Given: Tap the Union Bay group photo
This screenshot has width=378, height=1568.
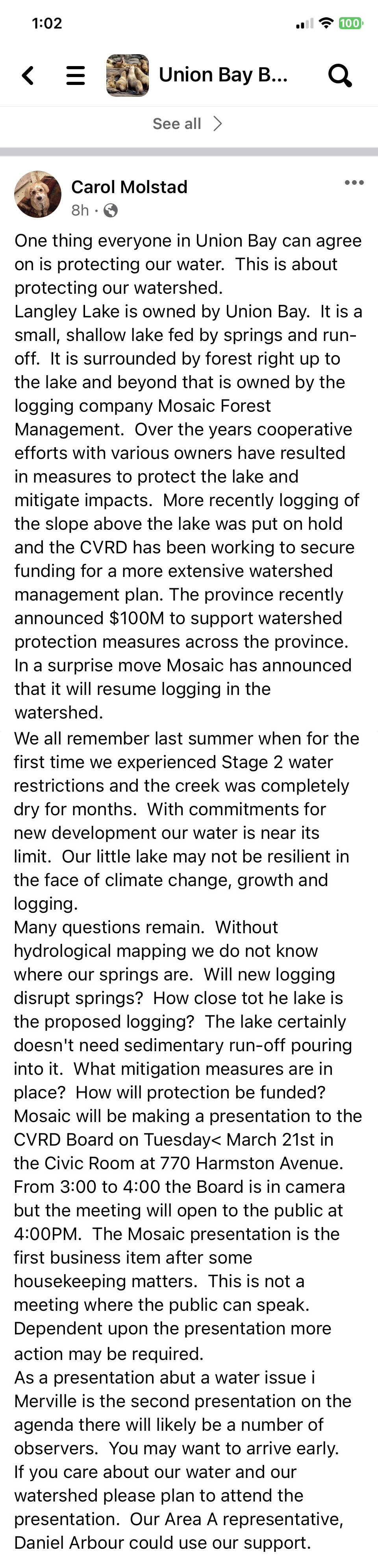Looking at the screenshot, I should [128, 76].
